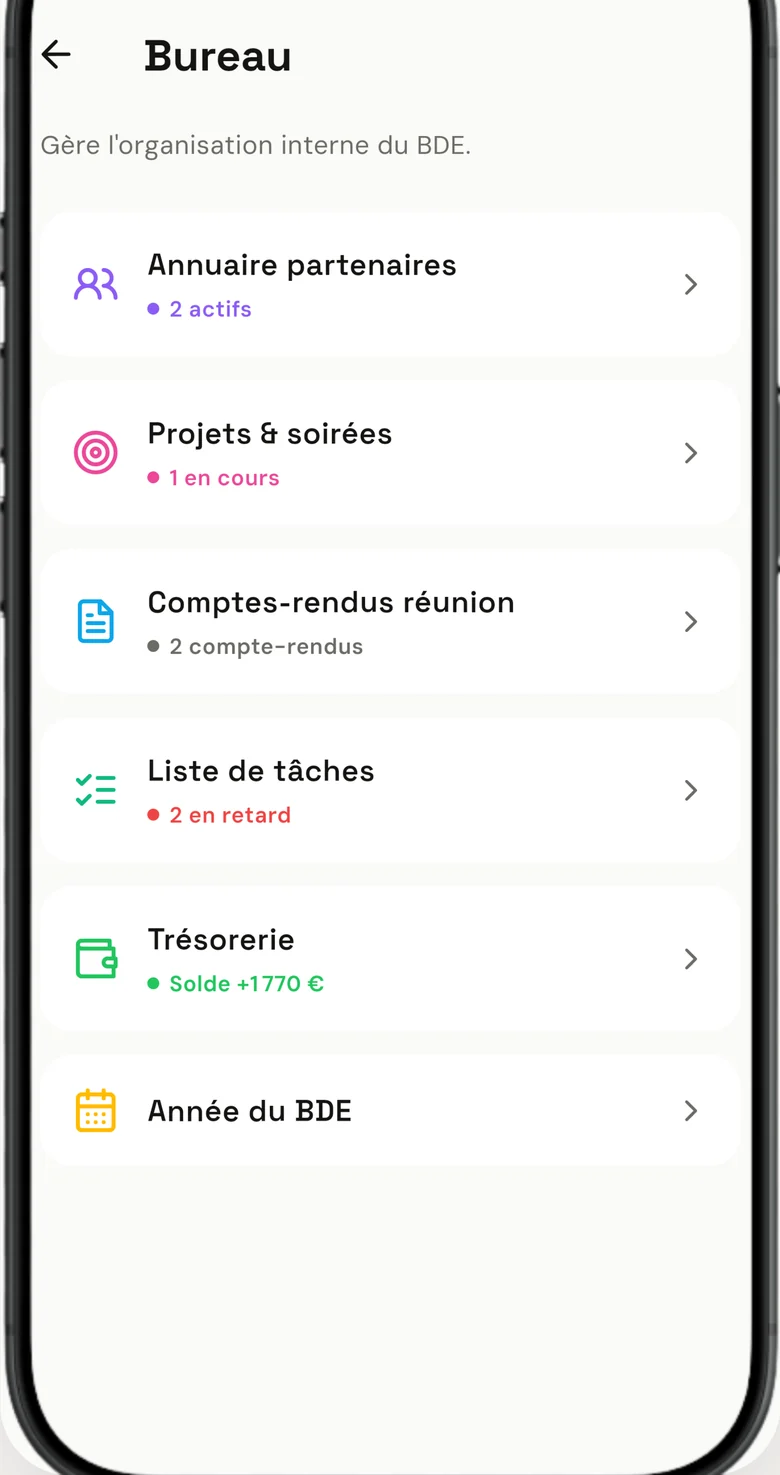Open Liste de tâches
The width and height of the screenshot is (780, 1475).
coord(390,790)
